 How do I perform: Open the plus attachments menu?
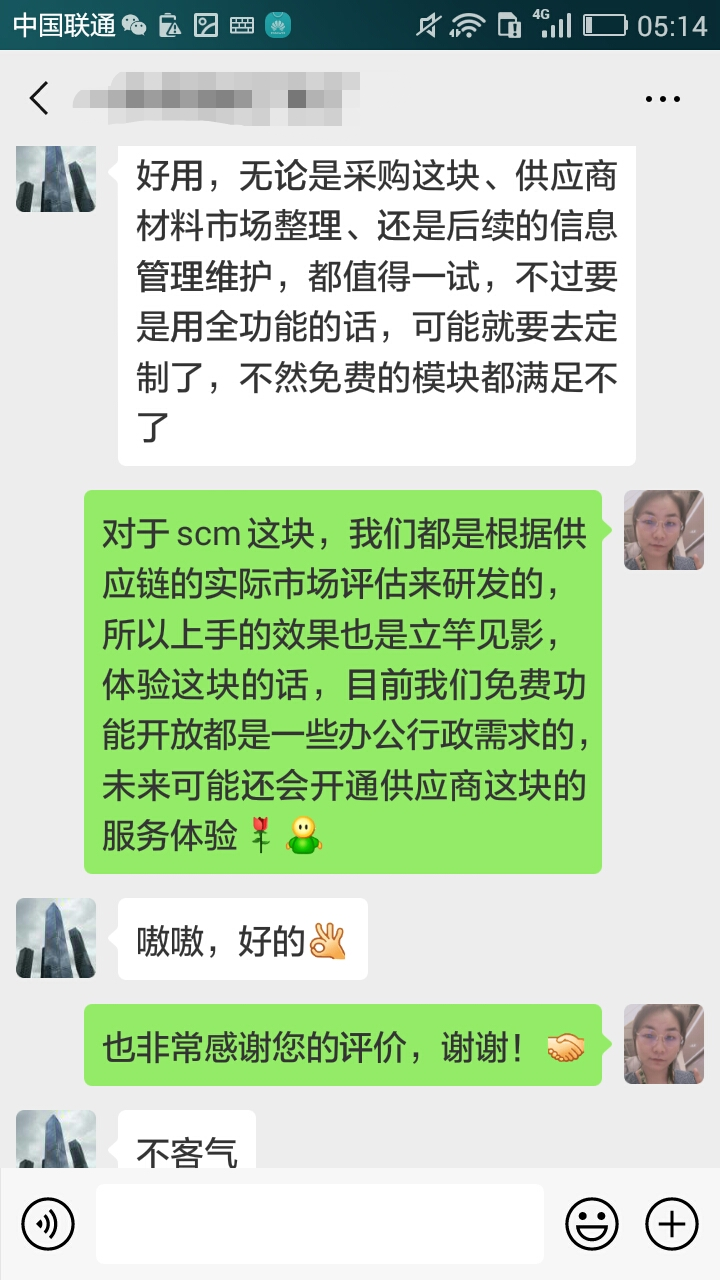click(x=671, y=1223)
